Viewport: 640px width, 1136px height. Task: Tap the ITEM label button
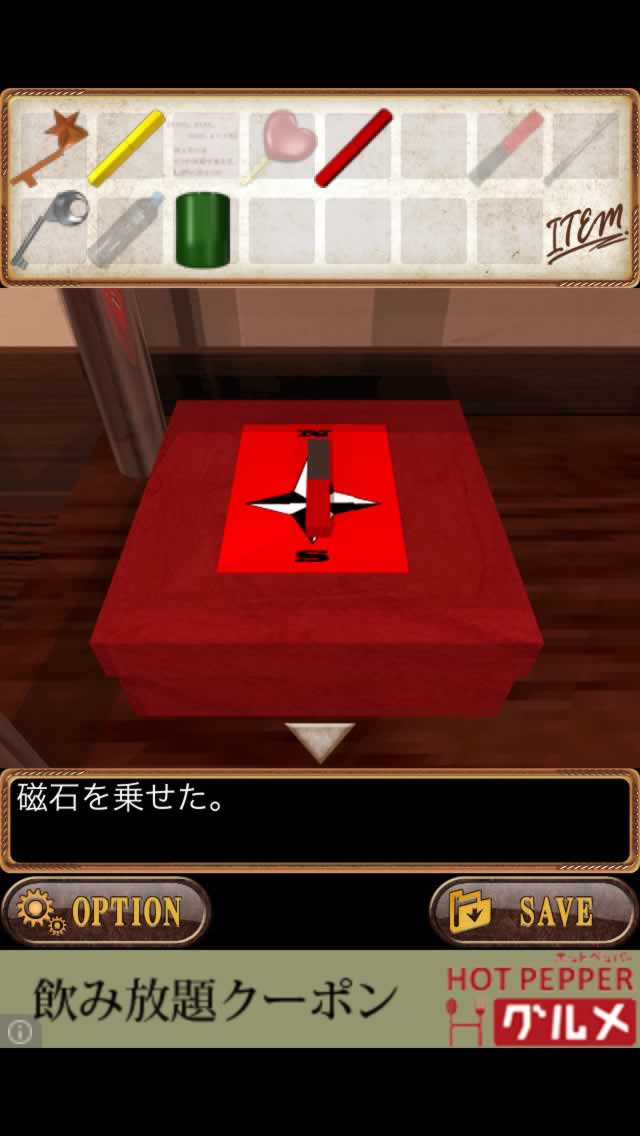[x=586, y=231]
